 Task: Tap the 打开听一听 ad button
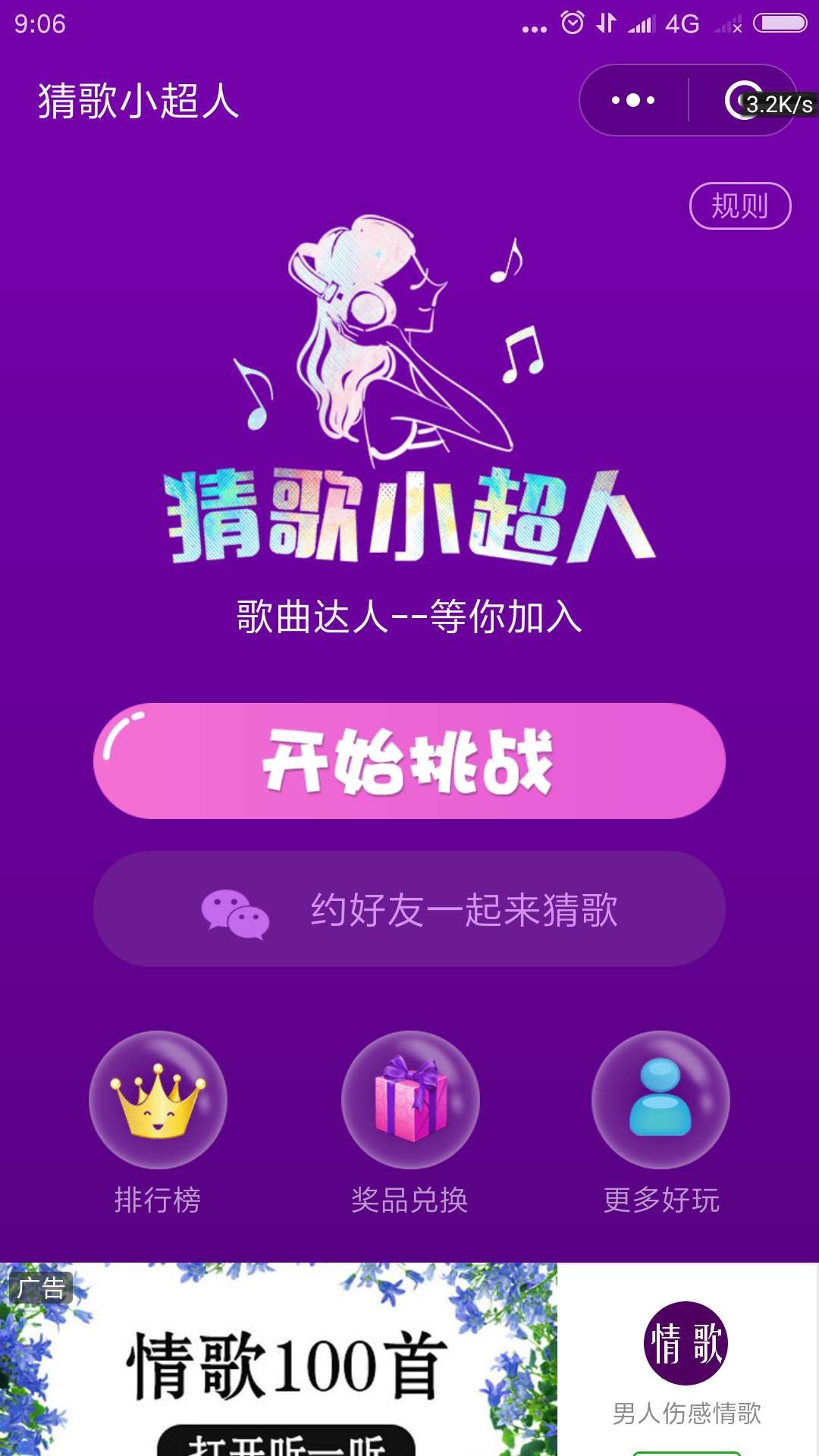pos(281,1445)
